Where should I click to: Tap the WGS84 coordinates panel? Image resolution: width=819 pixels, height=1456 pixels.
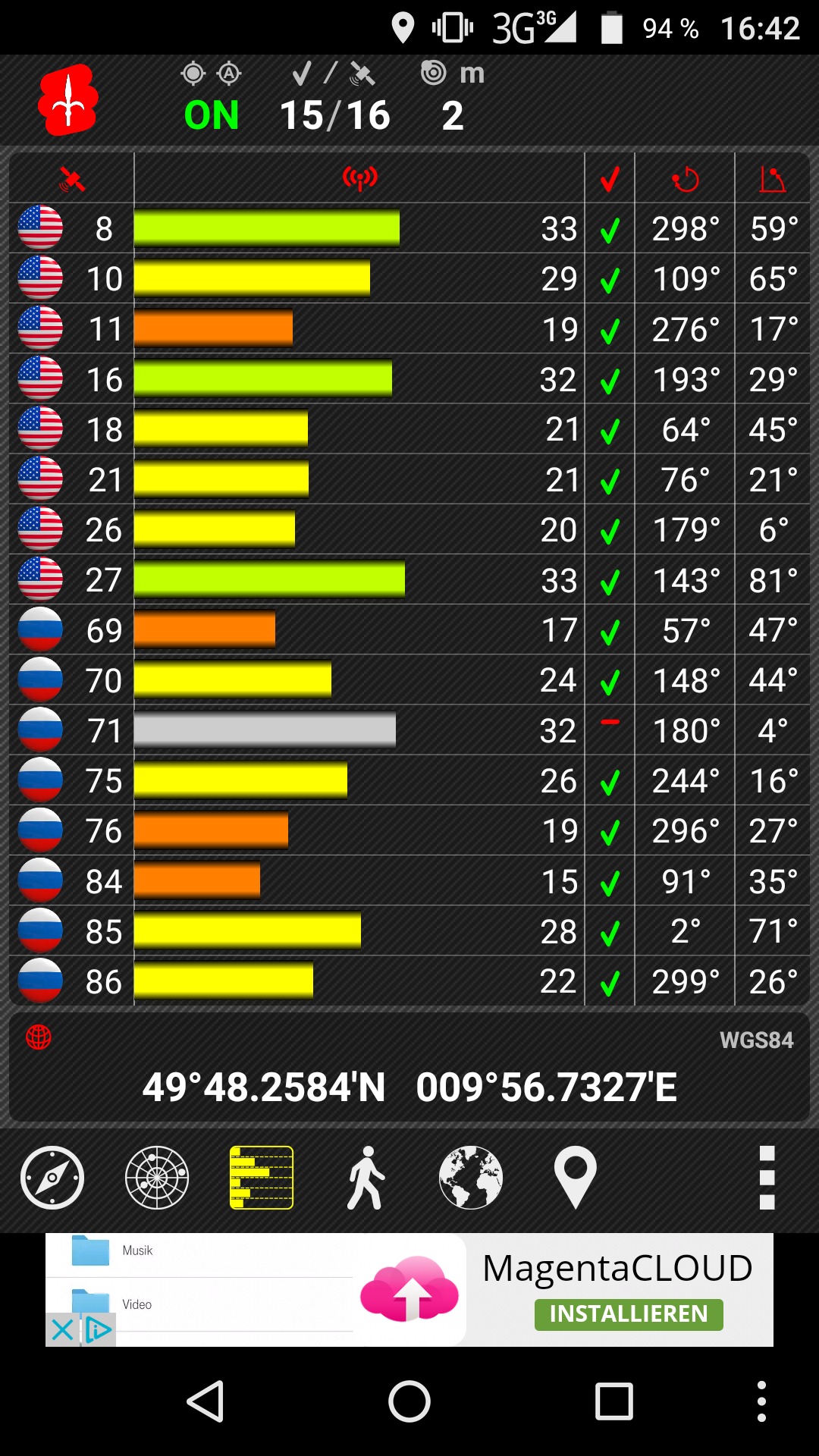(x=409, y=1068)
